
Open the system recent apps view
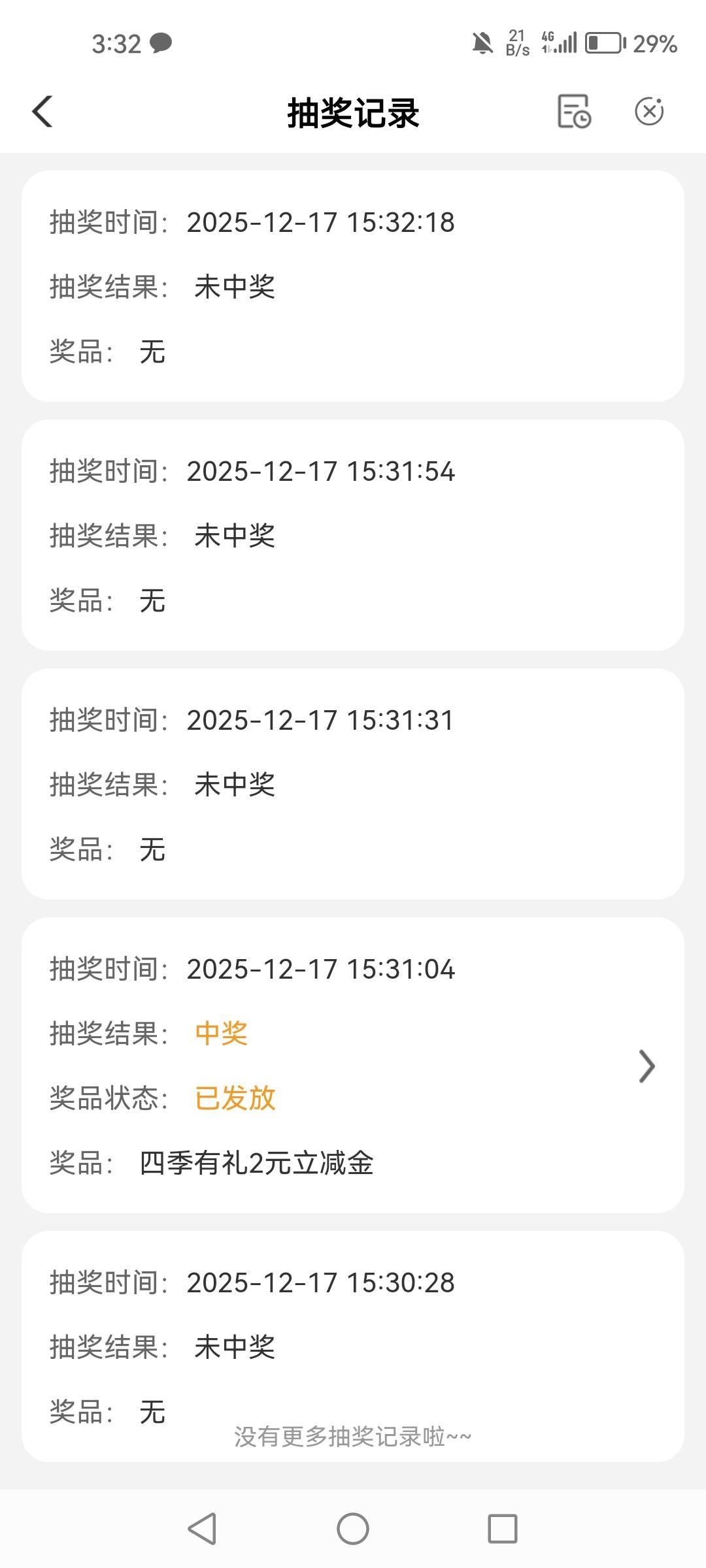pyautogui.click(x=502, y=1529)
